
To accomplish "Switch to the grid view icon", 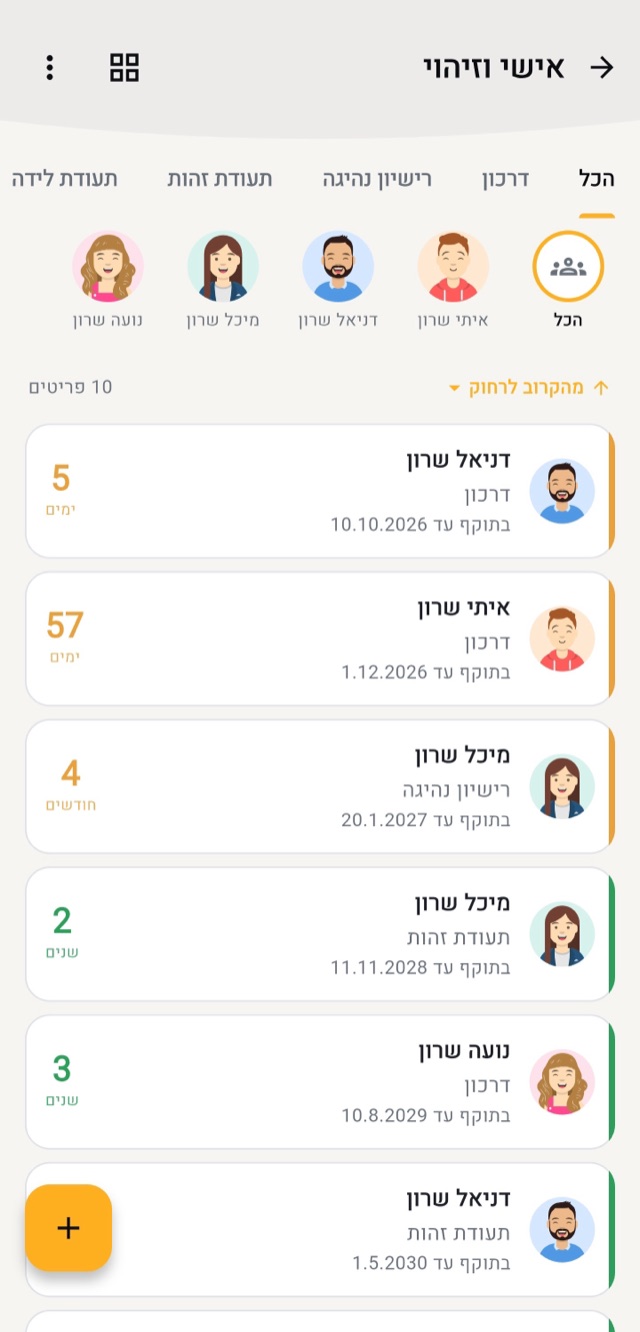I will (x=124, y=67).
